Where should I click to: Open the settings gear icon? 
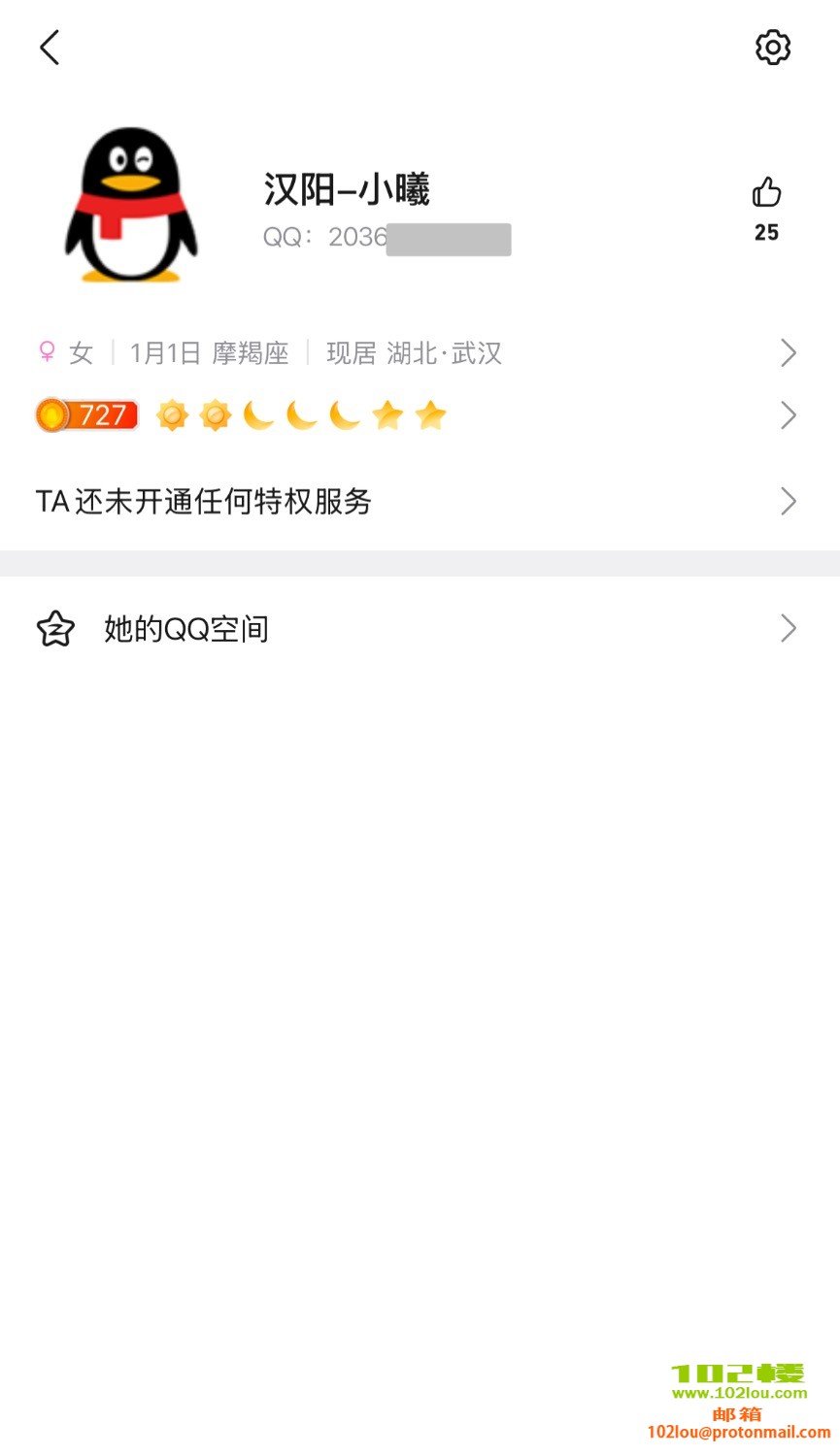pos(773,48)
